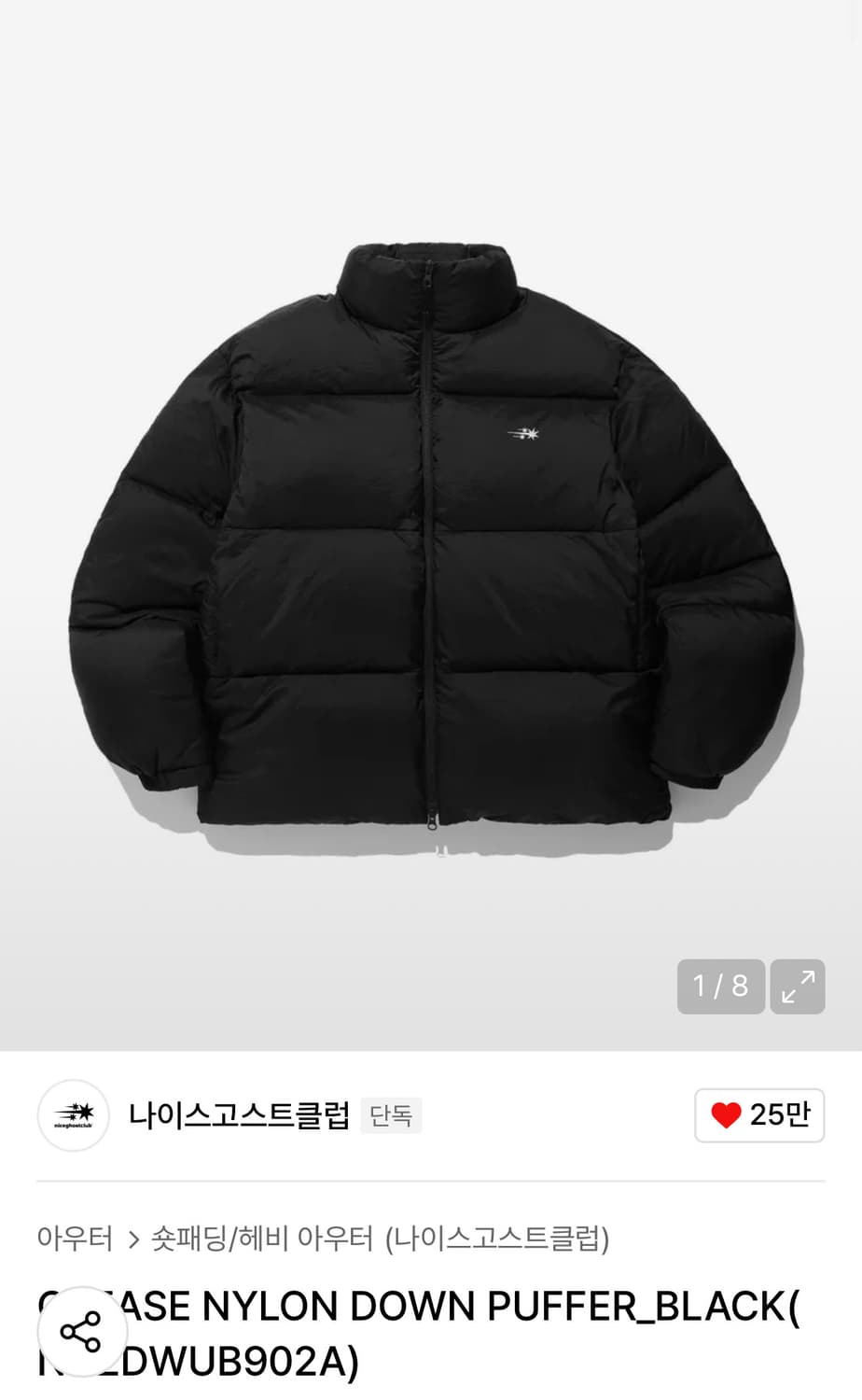Image resolution: width=862 pixels, height=1400 pixels.
Task: Tap heart icon showing 25만 likes
Action: click(759, 1114)
